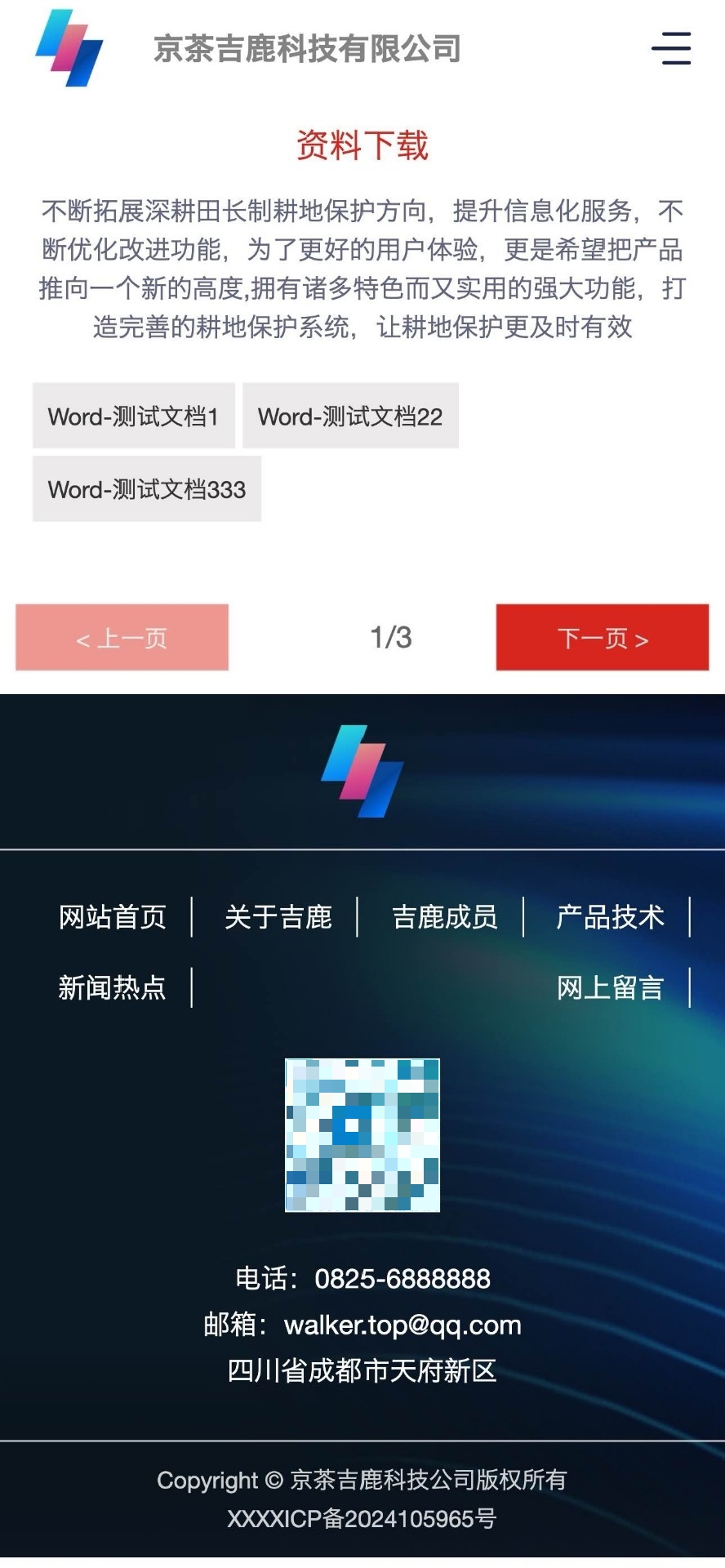725x1568 pixels.
Task: Open footer link 产品技术
Action: coord(610,916)
